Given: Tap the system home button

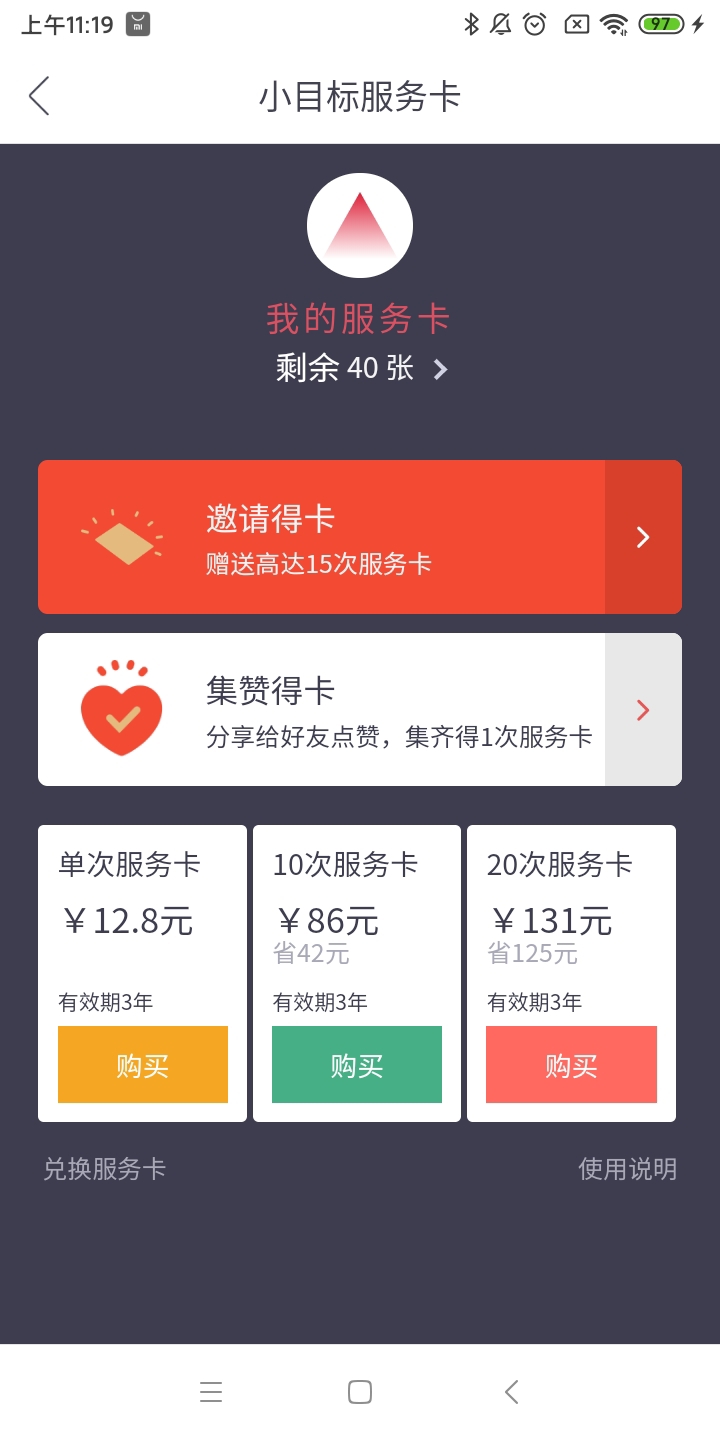Looking at the screenshot, I should click(x=360, y=1392).
